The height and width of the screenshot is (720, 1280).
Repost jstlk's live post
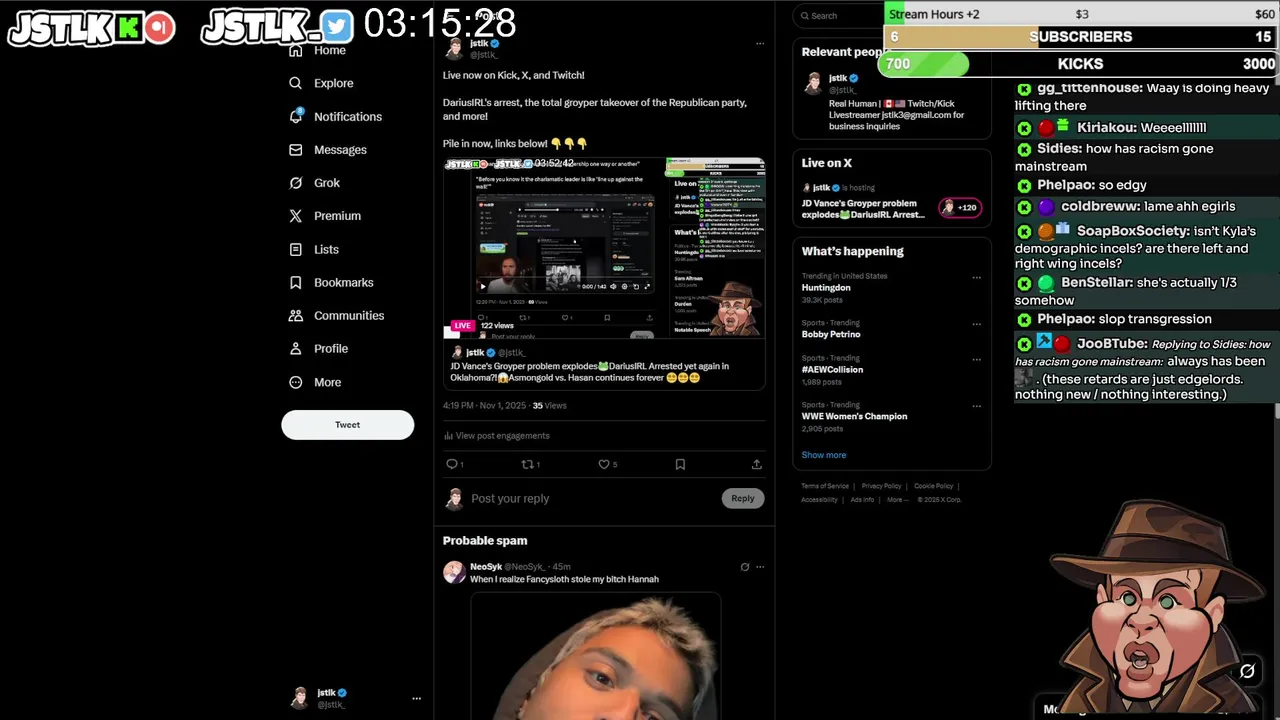pyautogui.click(x=528, y=464)
